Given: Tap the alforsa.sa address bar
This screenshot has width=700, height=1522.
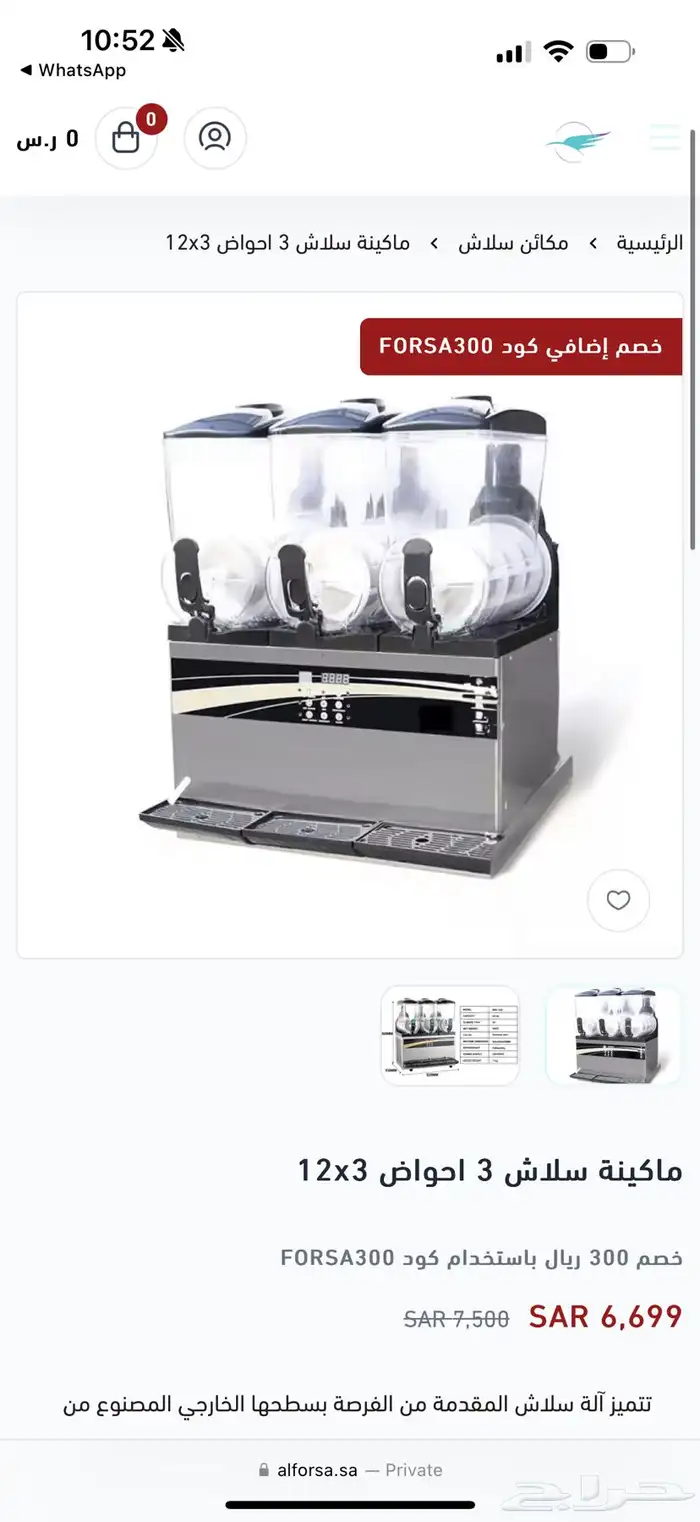Looking at the screenshot, I should tap(350, 1469).
